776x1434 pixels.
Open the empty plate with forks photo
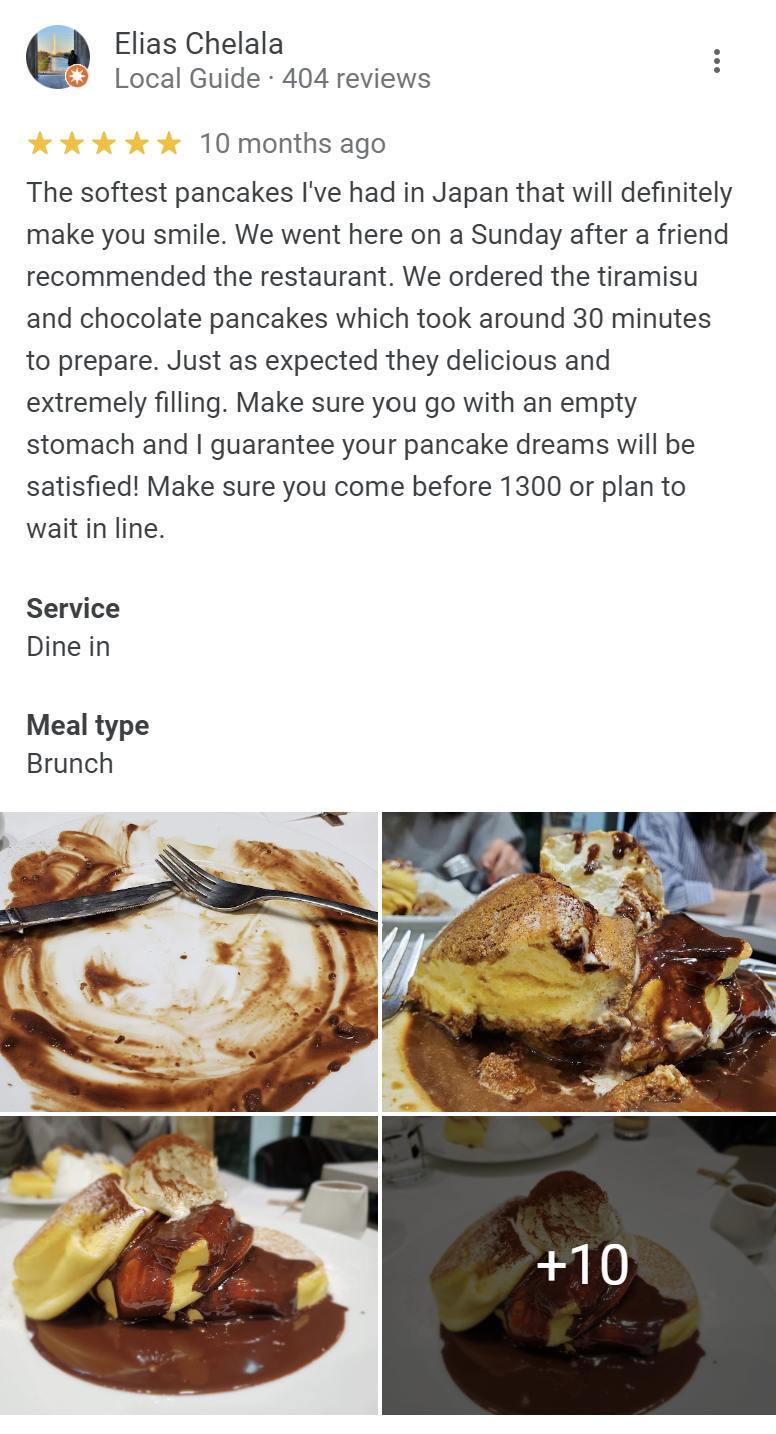[x=189, y=961]
